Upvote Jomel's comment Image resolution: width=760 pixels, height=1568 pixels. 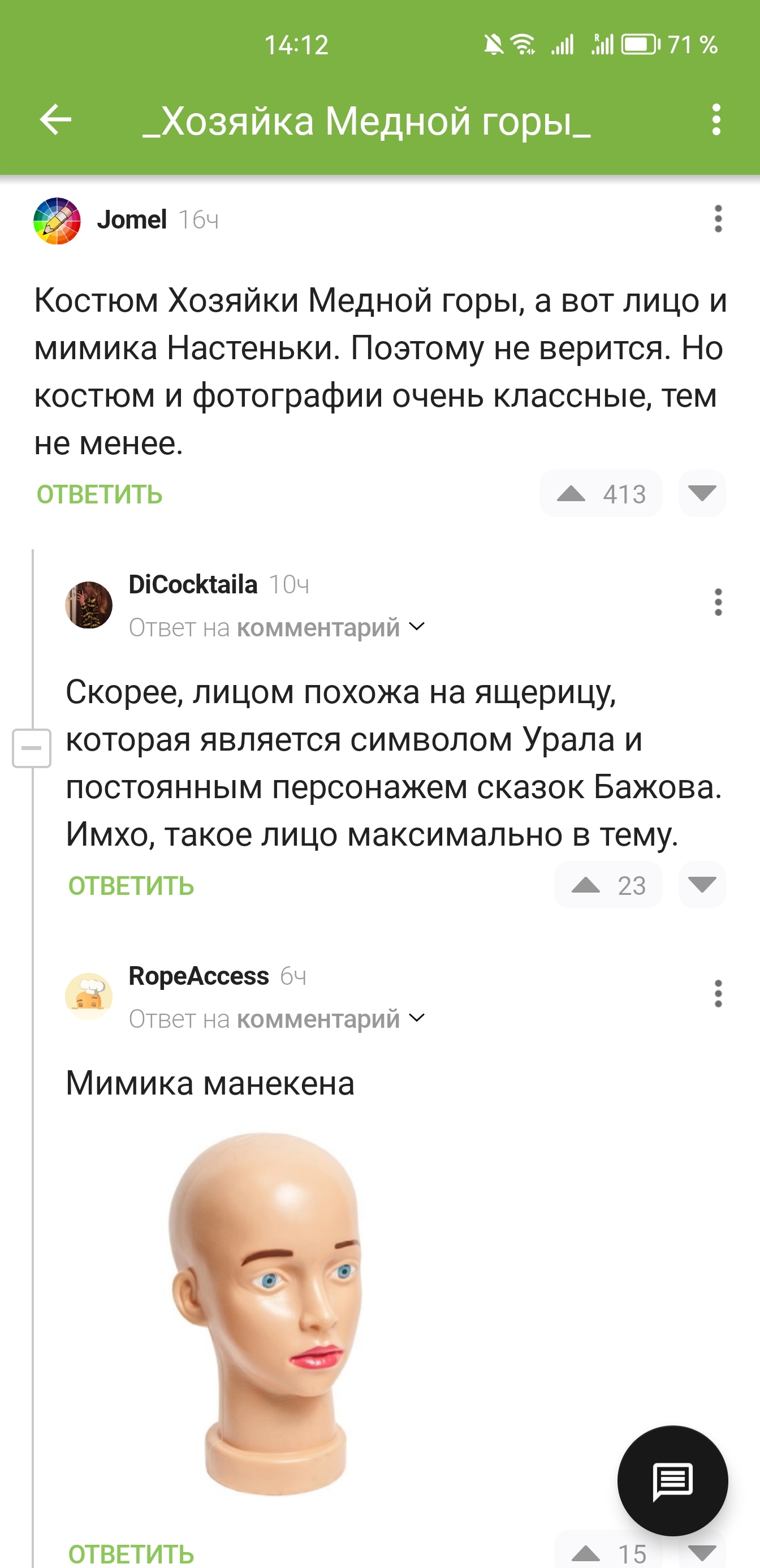pos(572,494)
